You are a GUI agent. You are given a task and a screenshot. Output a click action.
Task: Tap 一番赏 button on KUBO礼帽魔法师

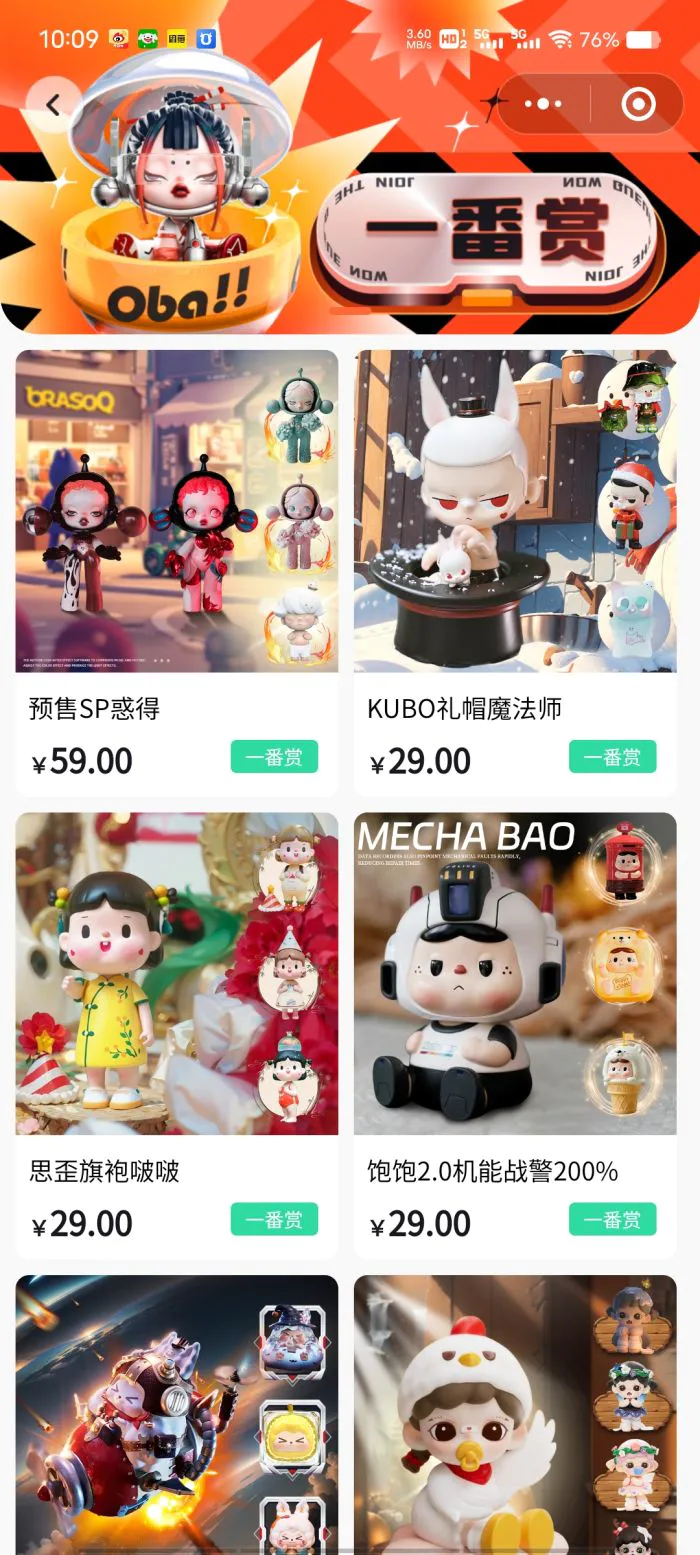click(612, 757)
